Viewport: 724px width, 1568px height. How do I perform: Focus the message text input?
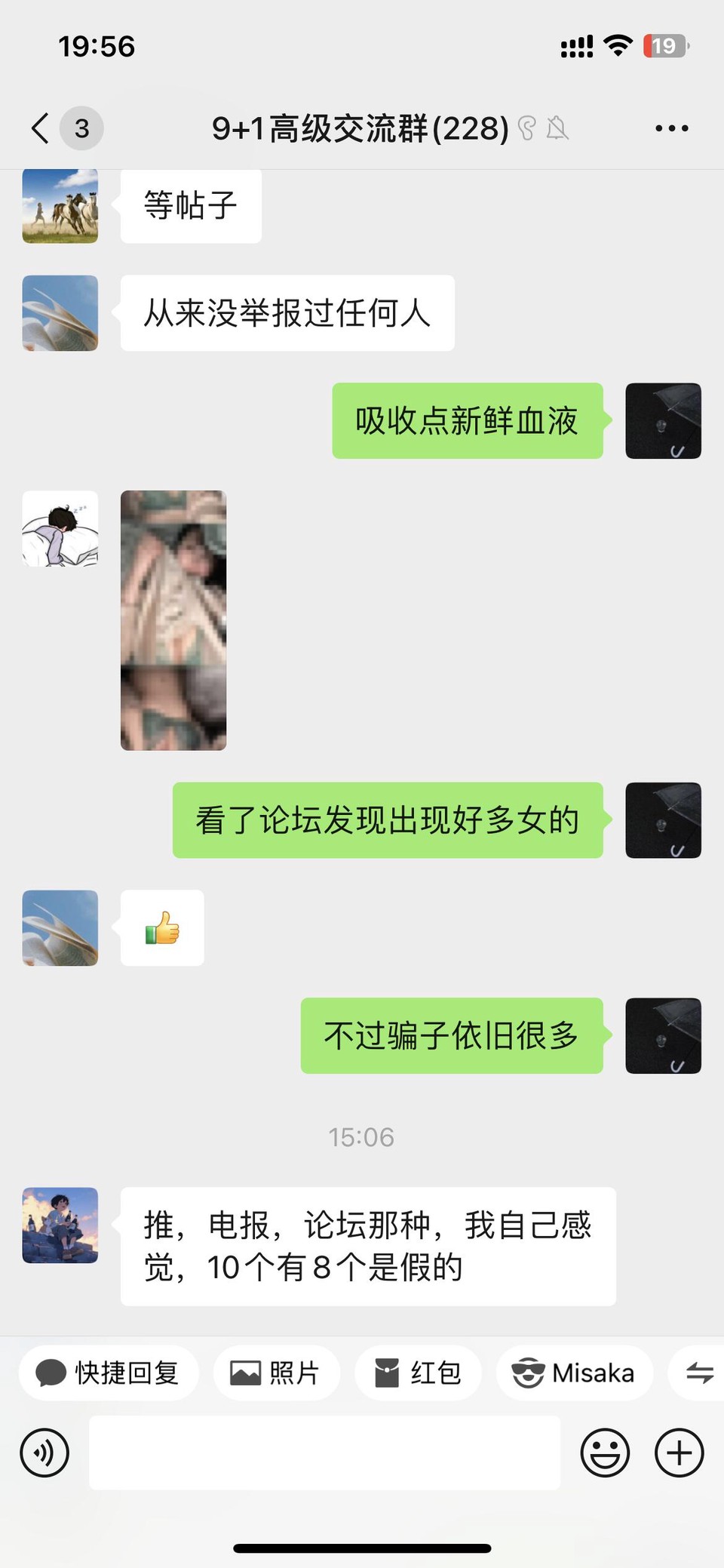pos(324,1453)
